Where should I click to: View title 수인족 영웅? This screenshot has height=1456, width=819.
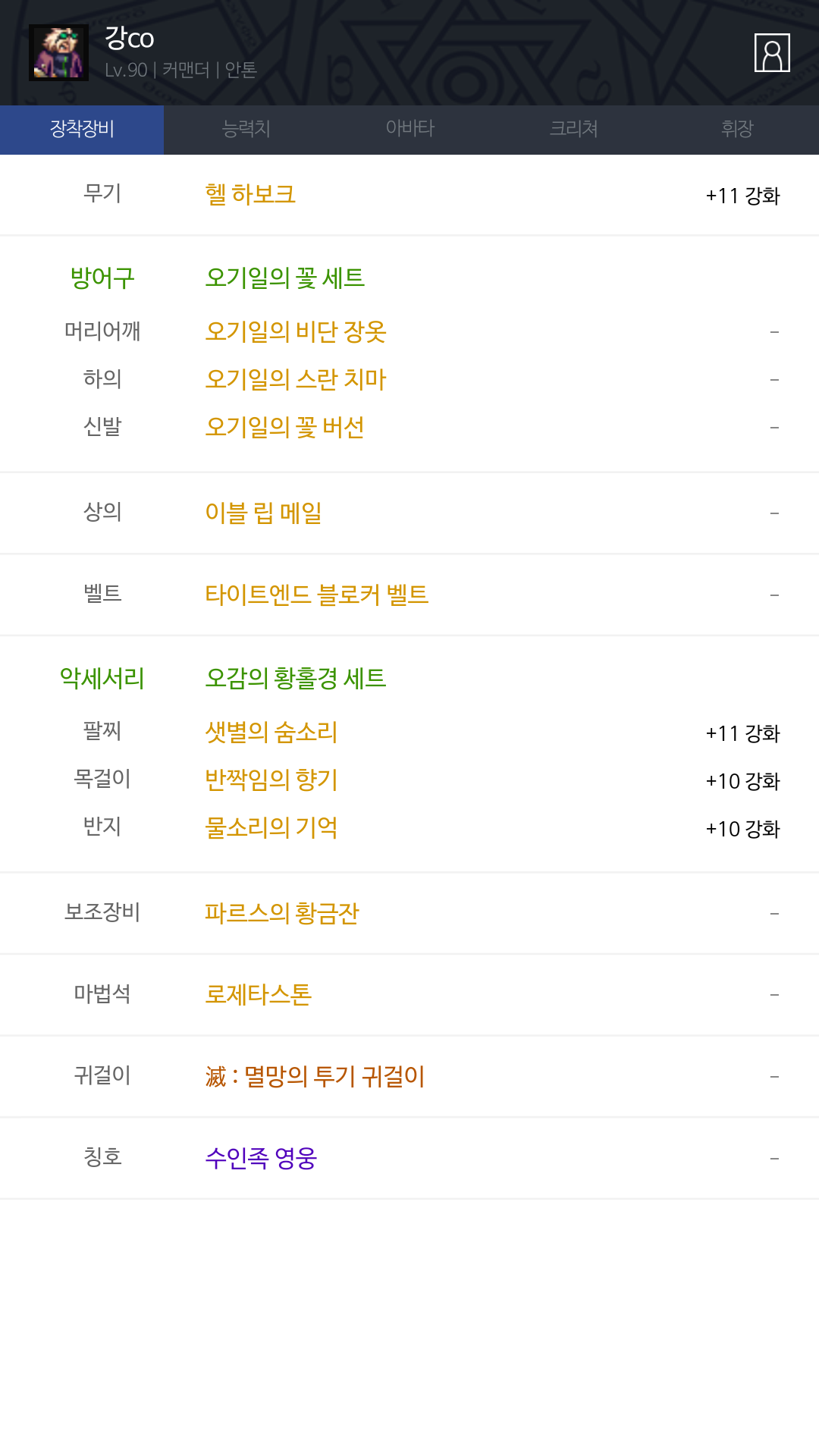tap(261, 1158)
